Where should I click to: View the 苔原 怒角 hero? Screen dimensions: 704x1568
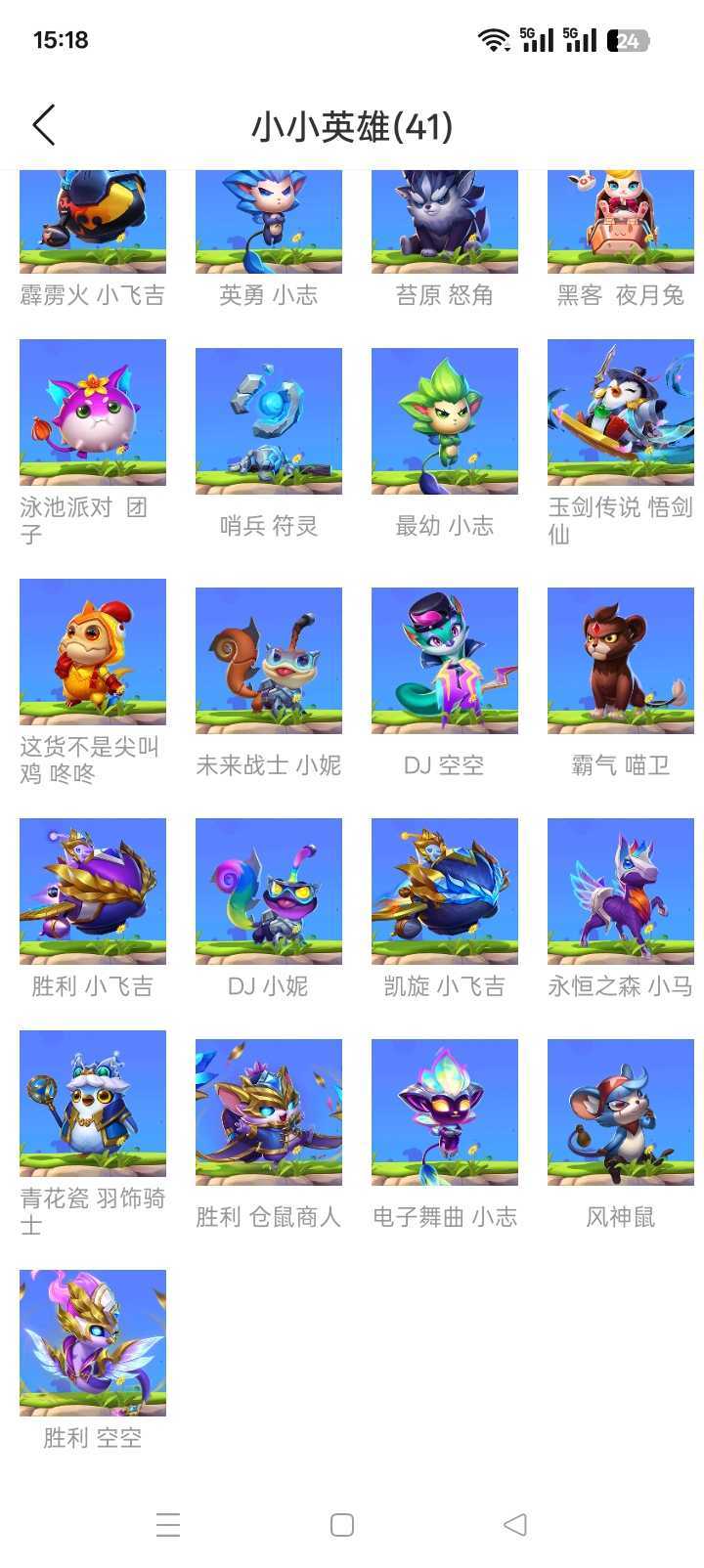pos(445,223)
